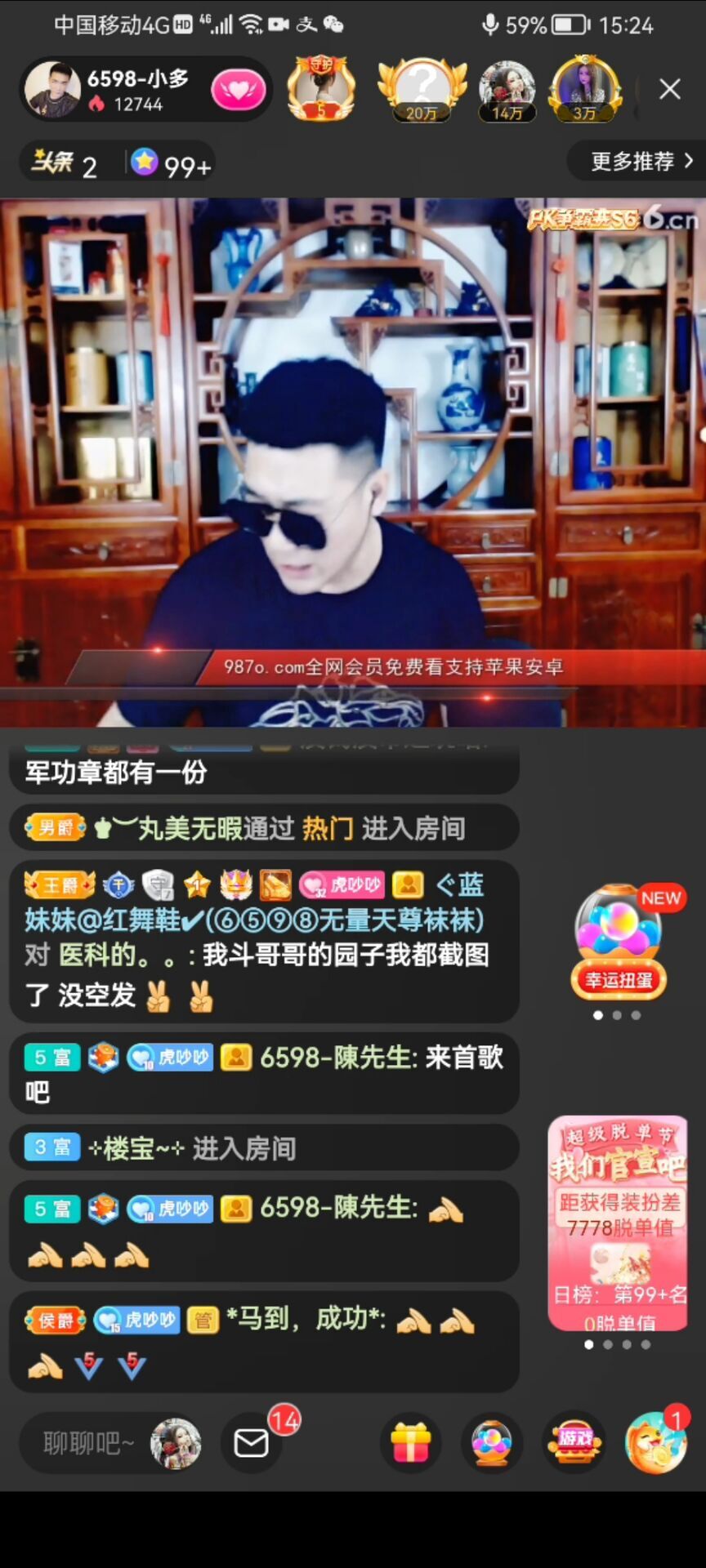Open the 游戏 games icon
This screenshot has width=706, height=1568.
(574, 1444)
